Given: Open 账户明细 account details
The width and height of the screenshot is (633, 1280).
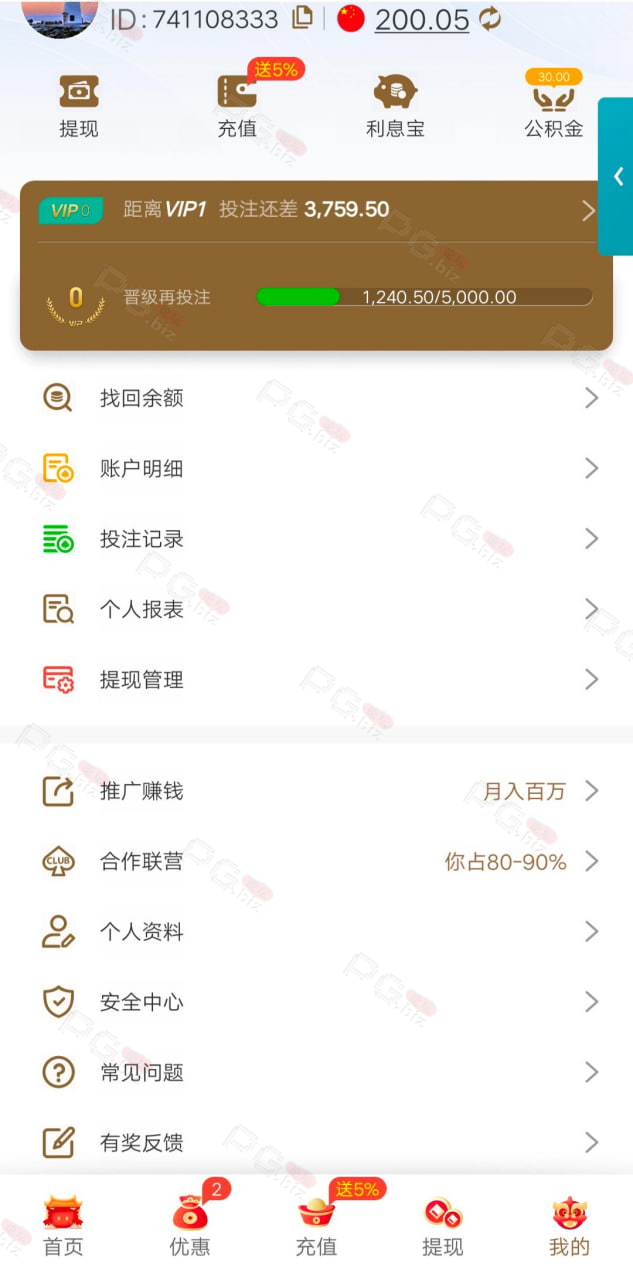Looking at the screenshot, I should [x=316, y=468].
